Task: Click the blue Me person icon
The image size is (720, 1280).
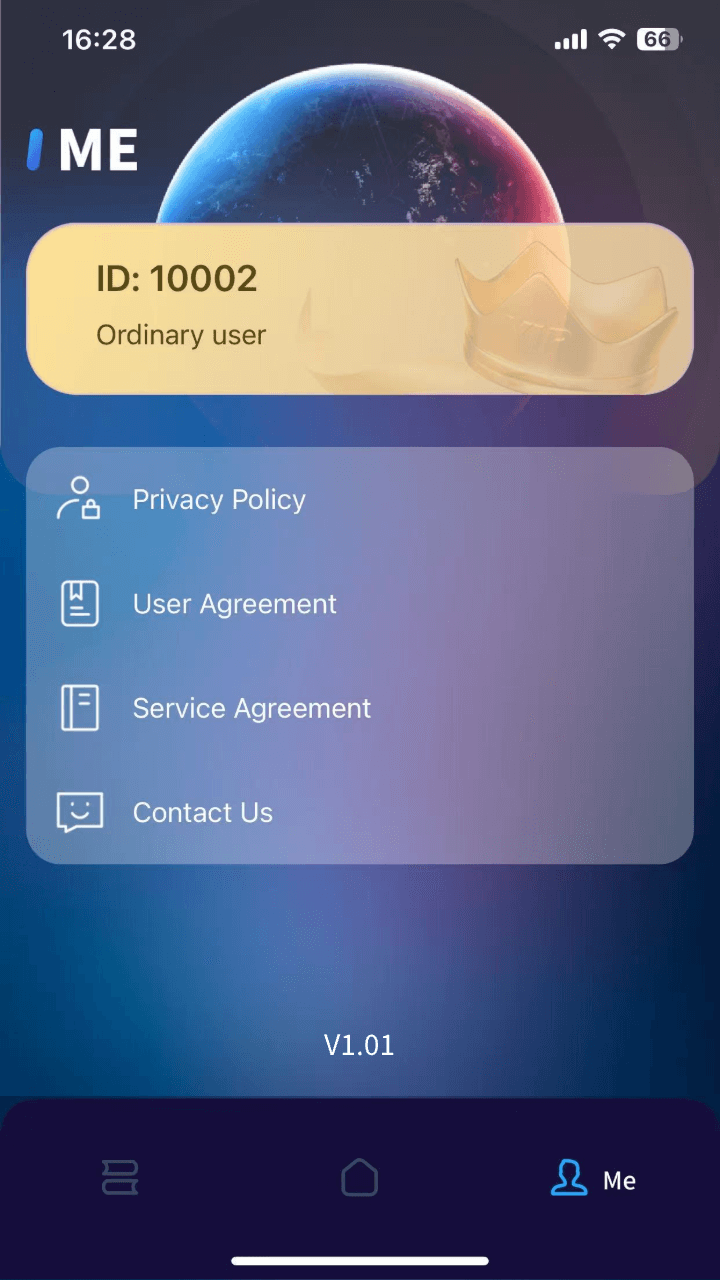Action: click(569, 1178)
